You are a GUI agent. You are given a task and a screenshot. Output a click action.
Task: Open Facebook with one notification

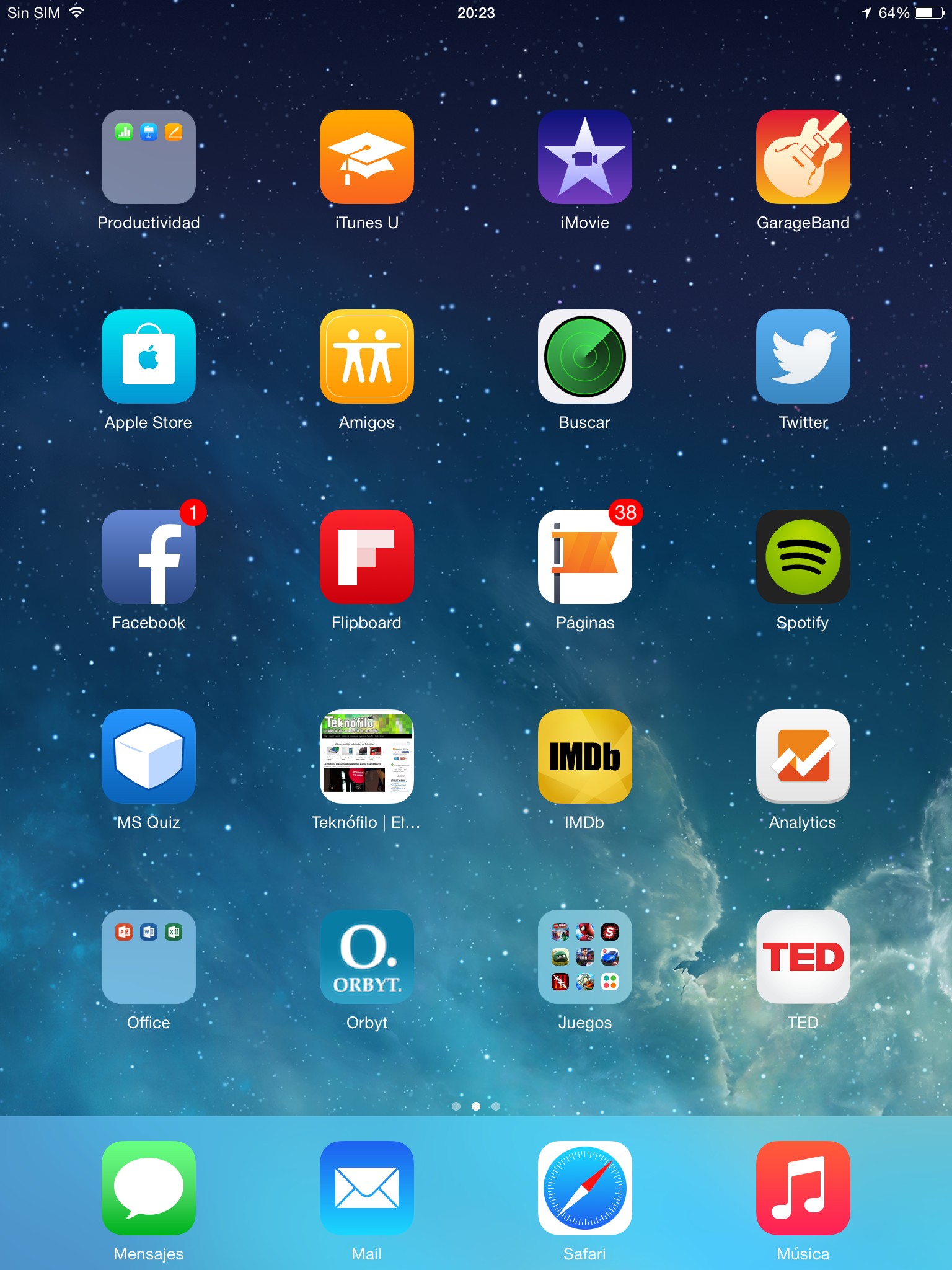tap(149, 557)
